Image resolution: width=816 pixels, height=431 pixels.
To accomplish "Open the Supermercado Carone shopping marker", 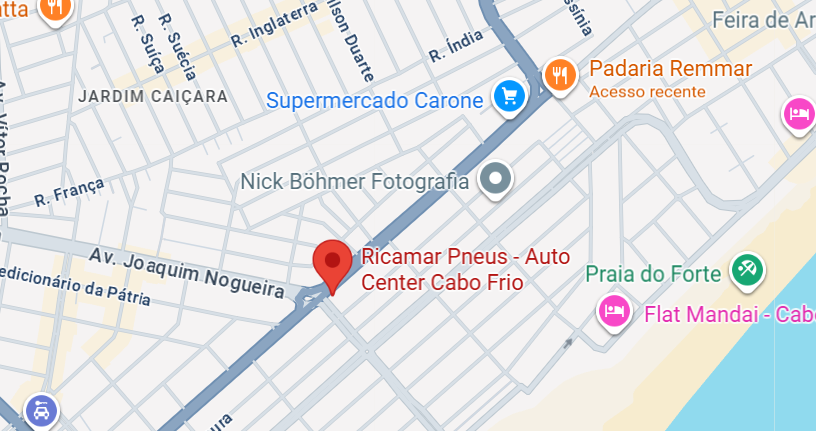I will click(510, 97).
